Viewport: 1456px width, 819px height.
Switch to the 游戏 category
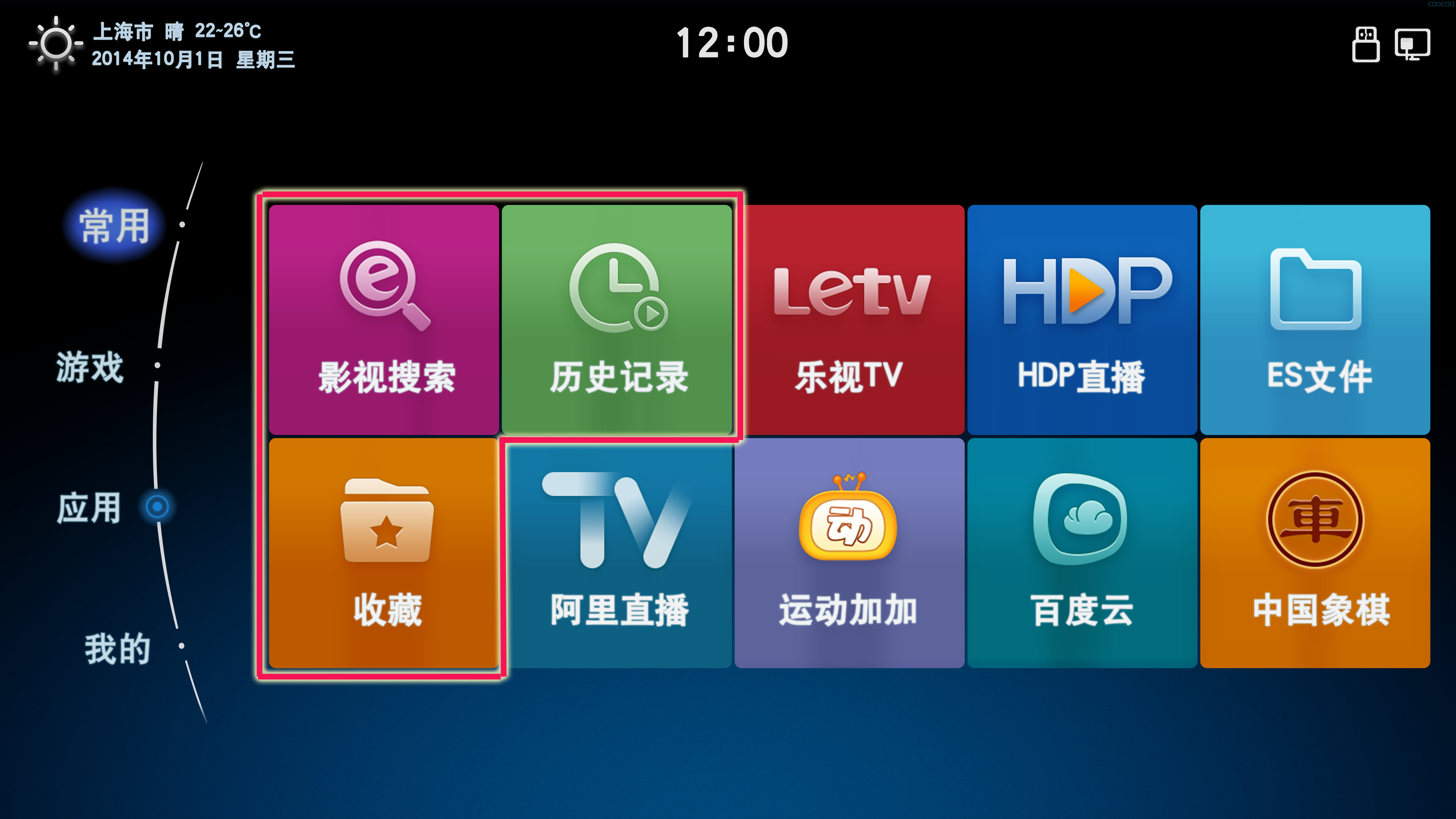(90, 367)
